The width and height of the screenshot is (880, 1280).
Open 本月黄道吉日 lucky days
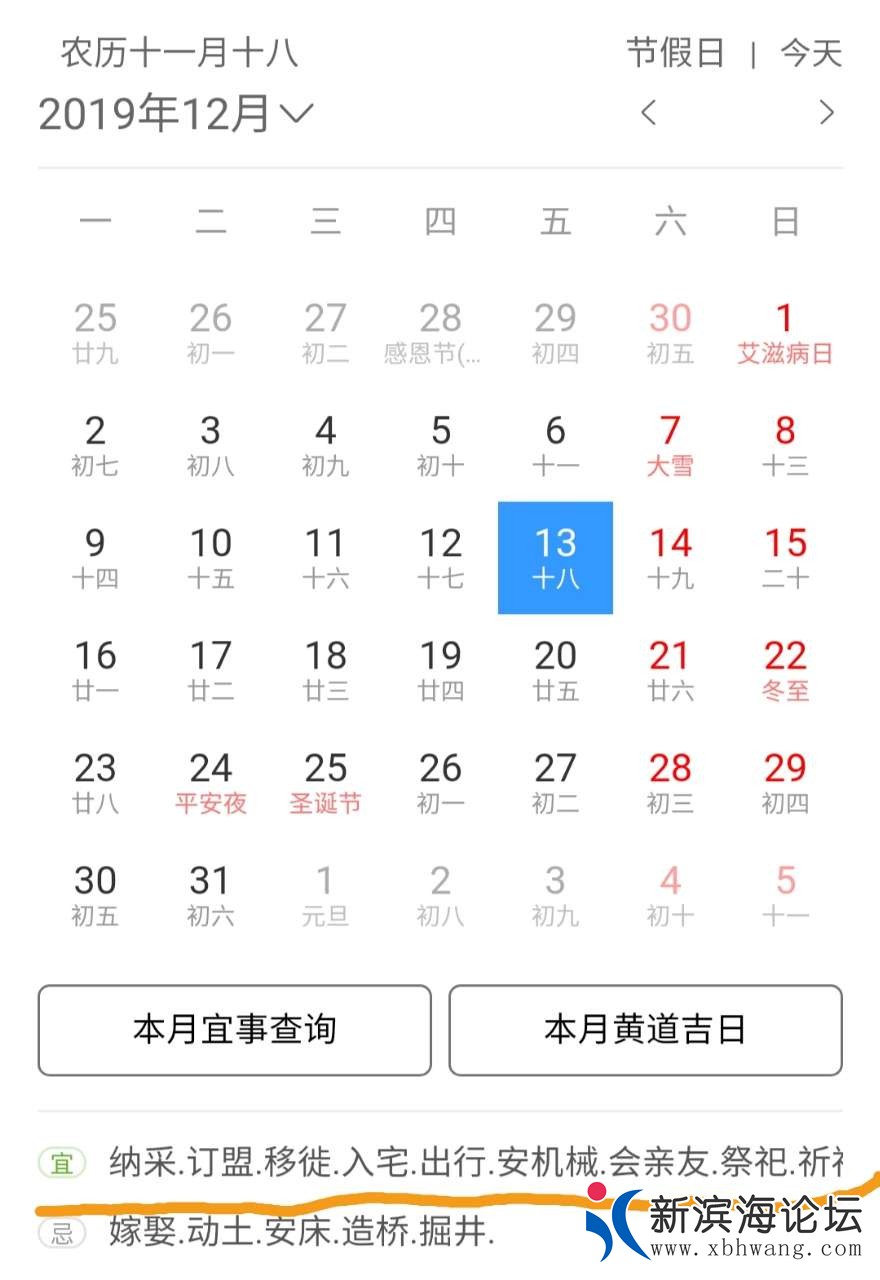pyautogui.click(x=645, y=1030)
